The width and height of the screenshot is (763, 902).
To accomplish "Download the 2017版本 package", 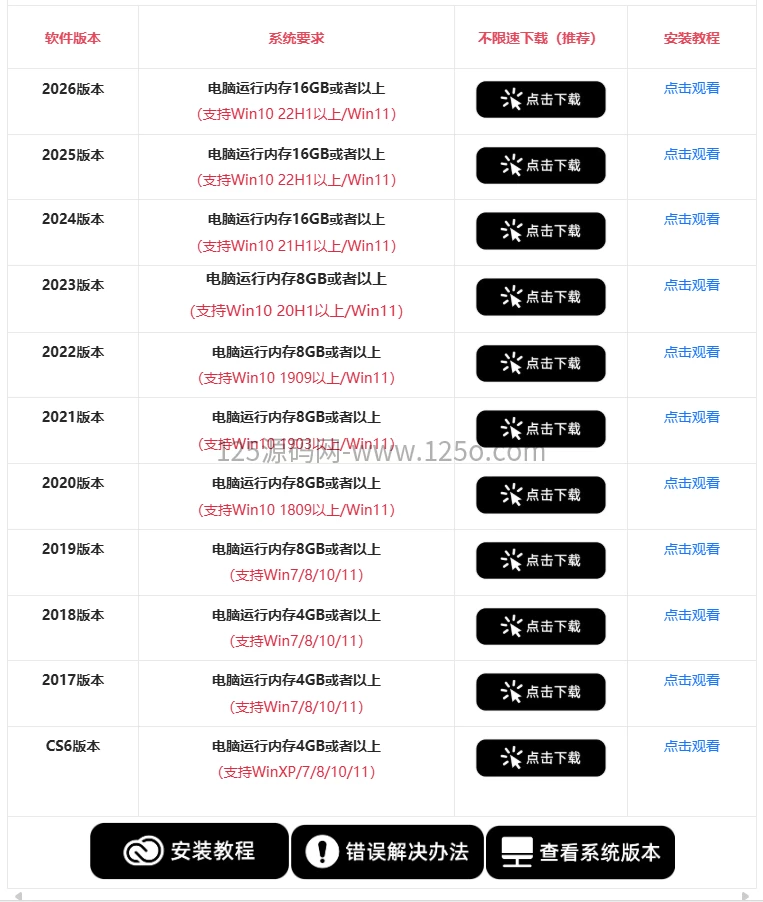I will (x=540, y=691).
